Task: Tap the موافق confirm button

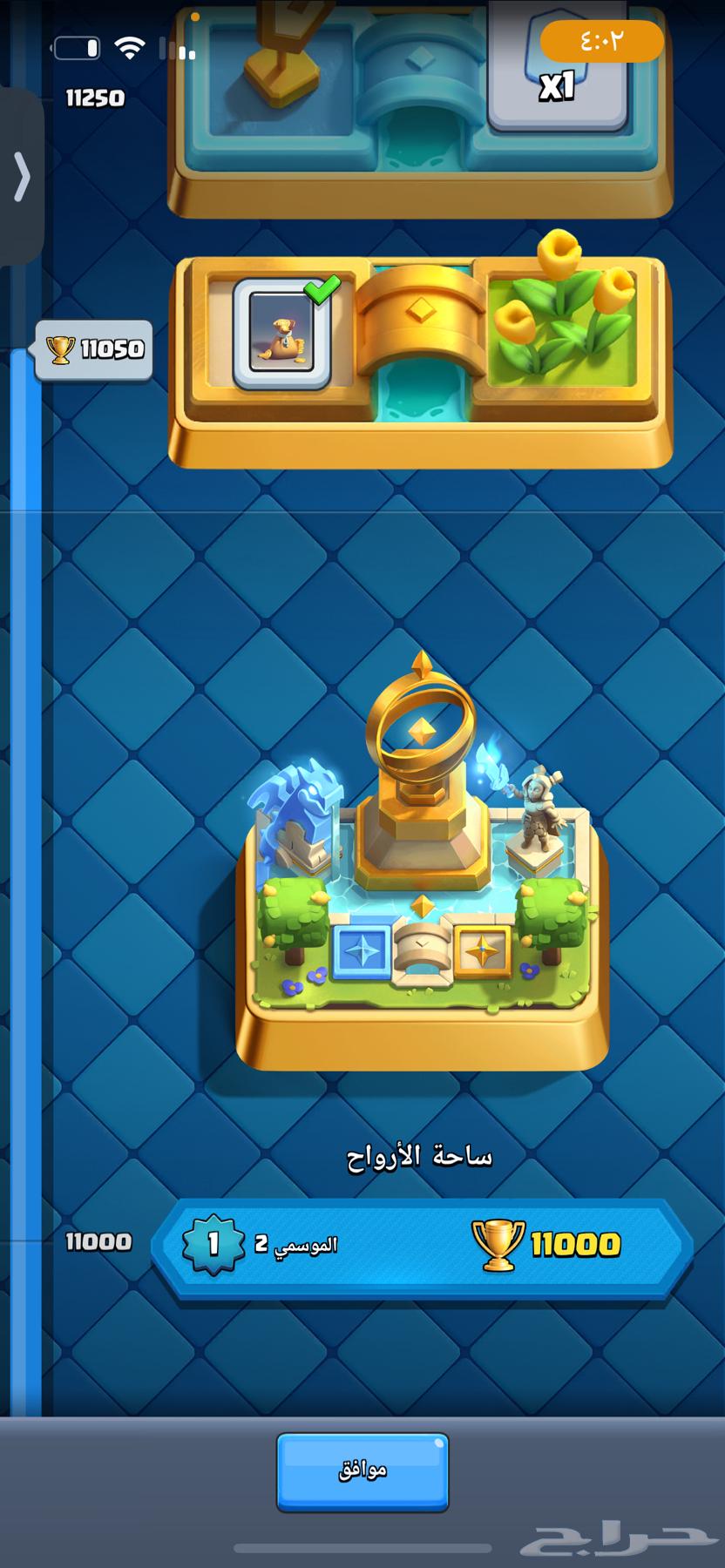Action: coord(362,1471)
